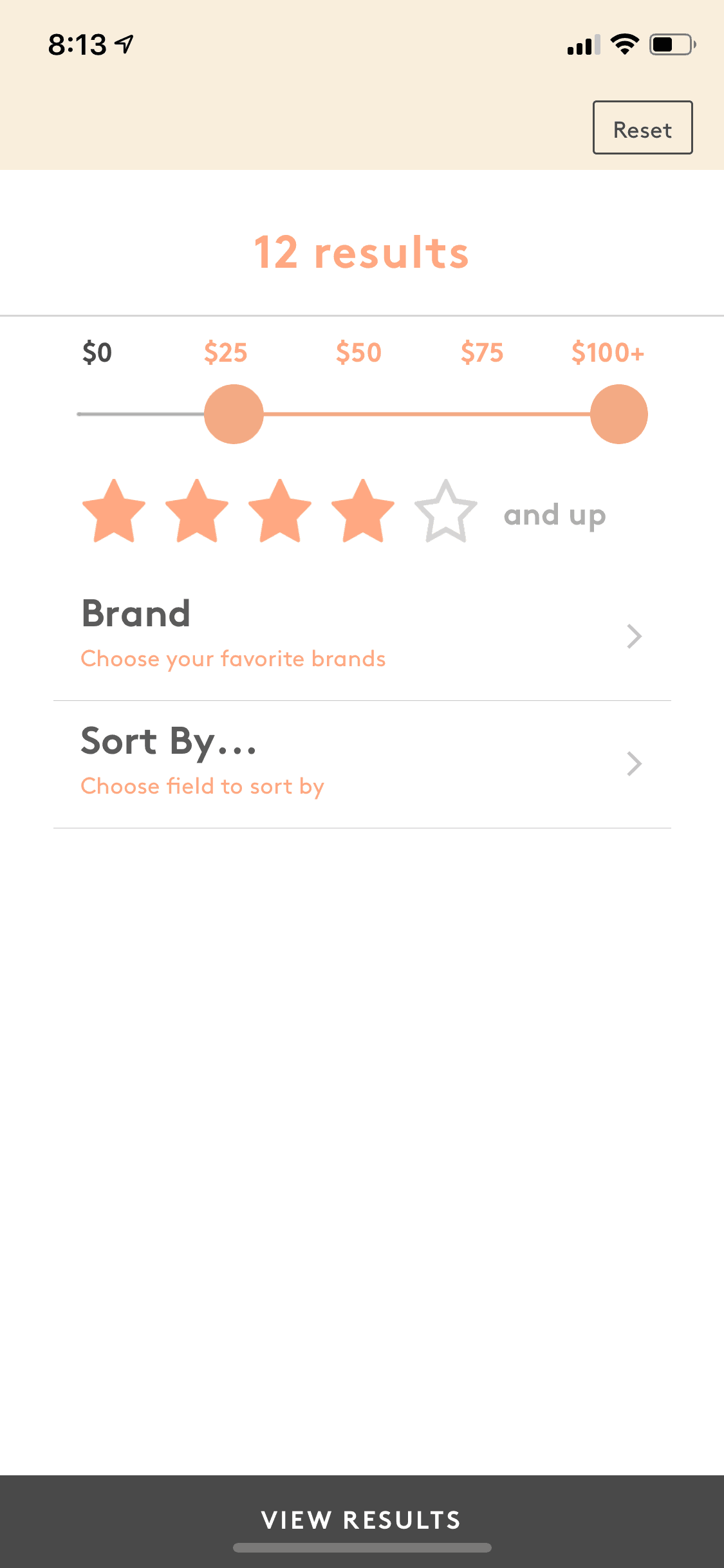Image resolution: width=724 pixels, height=1568 pixels.
Task: Toggle the $100+ price endpoint
Action: click(618, 414)
